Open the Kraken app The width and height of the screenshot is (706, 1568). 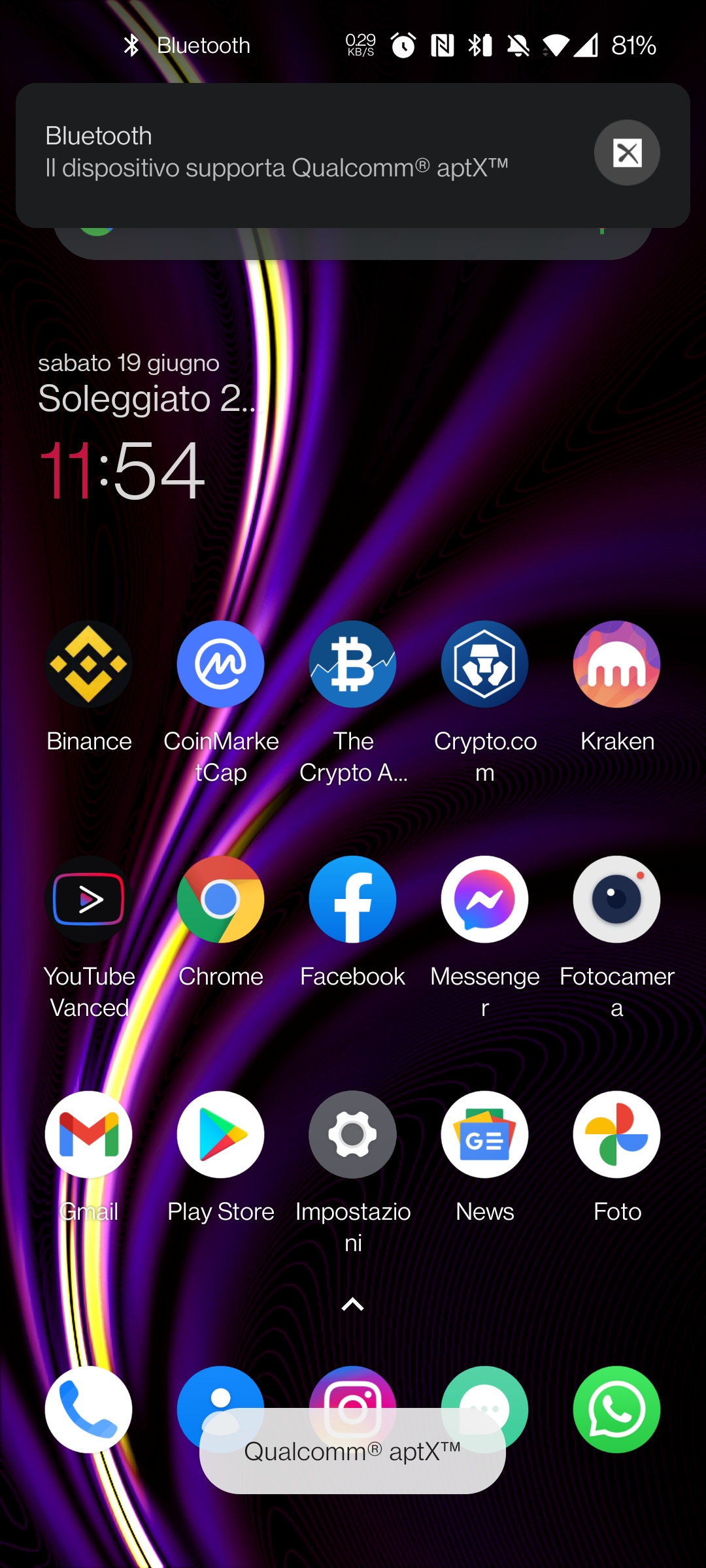tap(617, 664)
